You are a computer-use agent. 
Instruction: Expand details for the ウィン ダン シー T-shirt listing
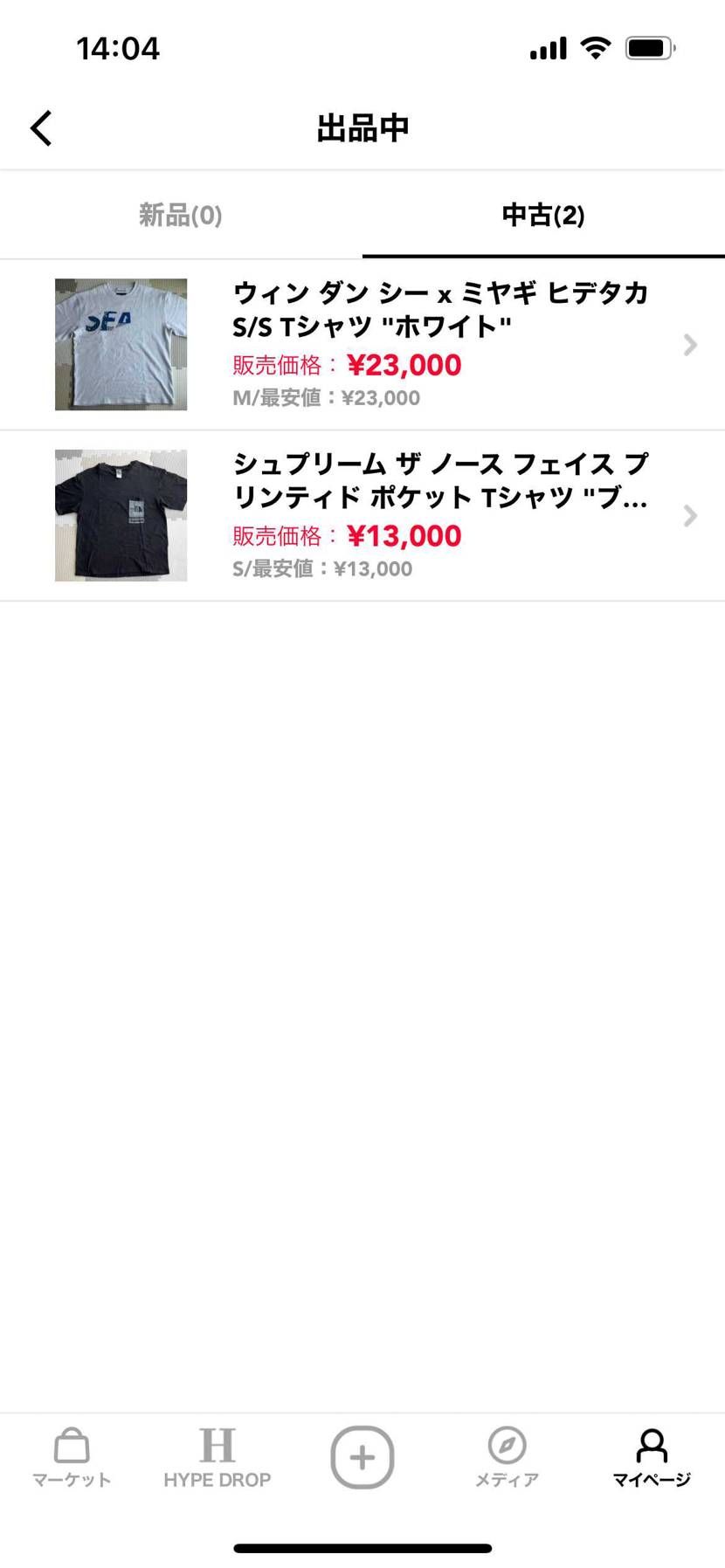tap(690, 345)
